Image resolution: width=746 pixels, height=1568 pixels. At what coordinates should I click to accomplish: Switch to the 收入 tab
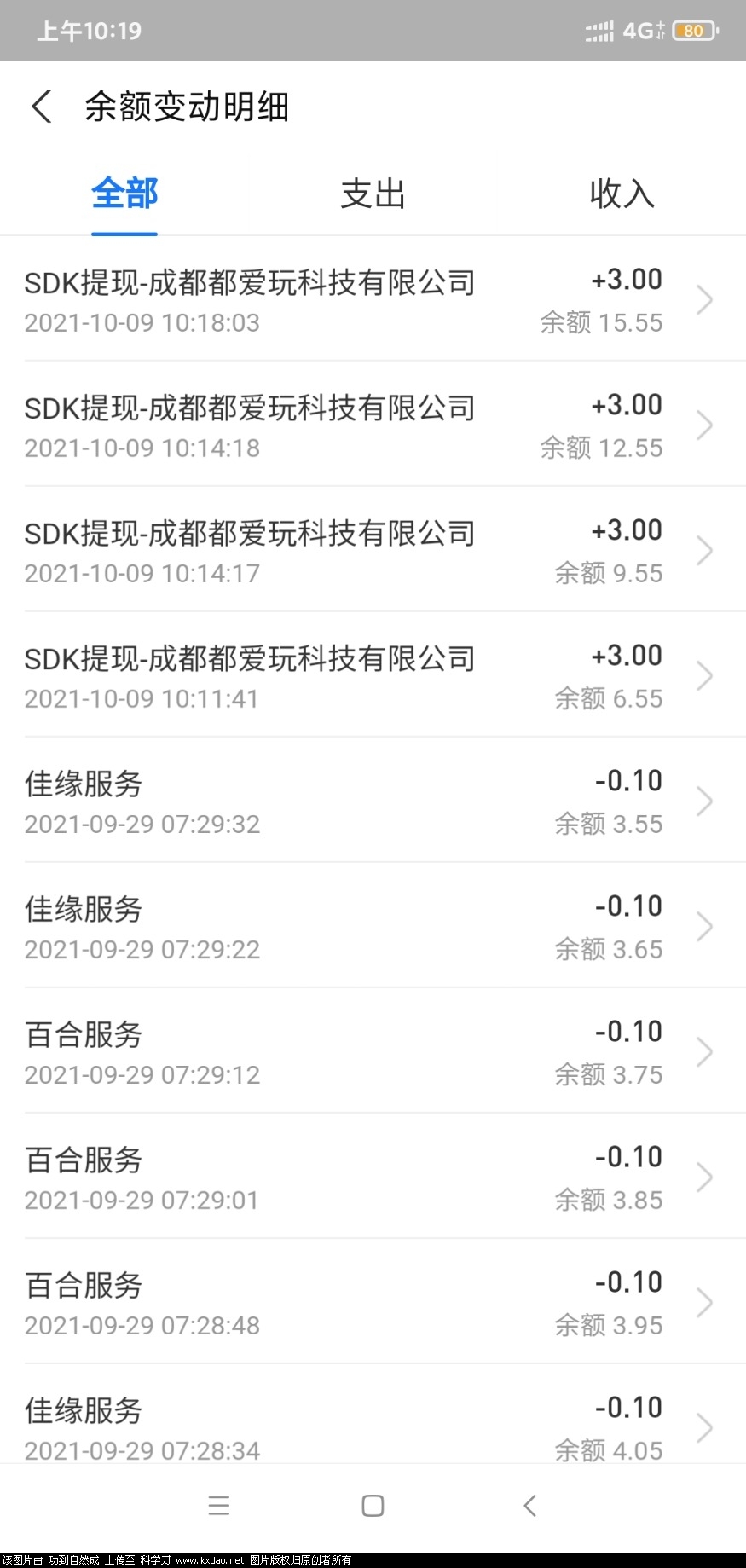(x=622, y=194)
